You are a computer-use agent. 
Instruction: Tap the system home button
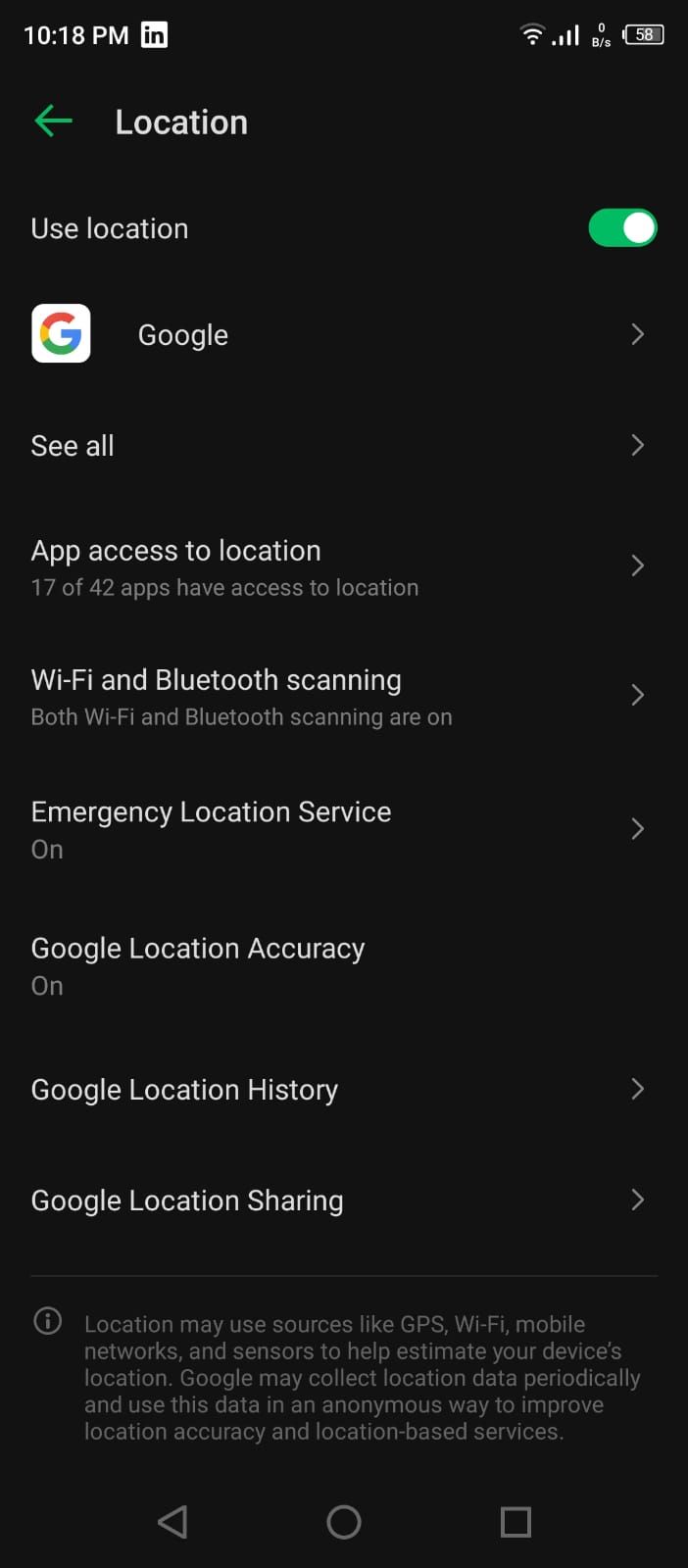click(x=344, y=1522)
